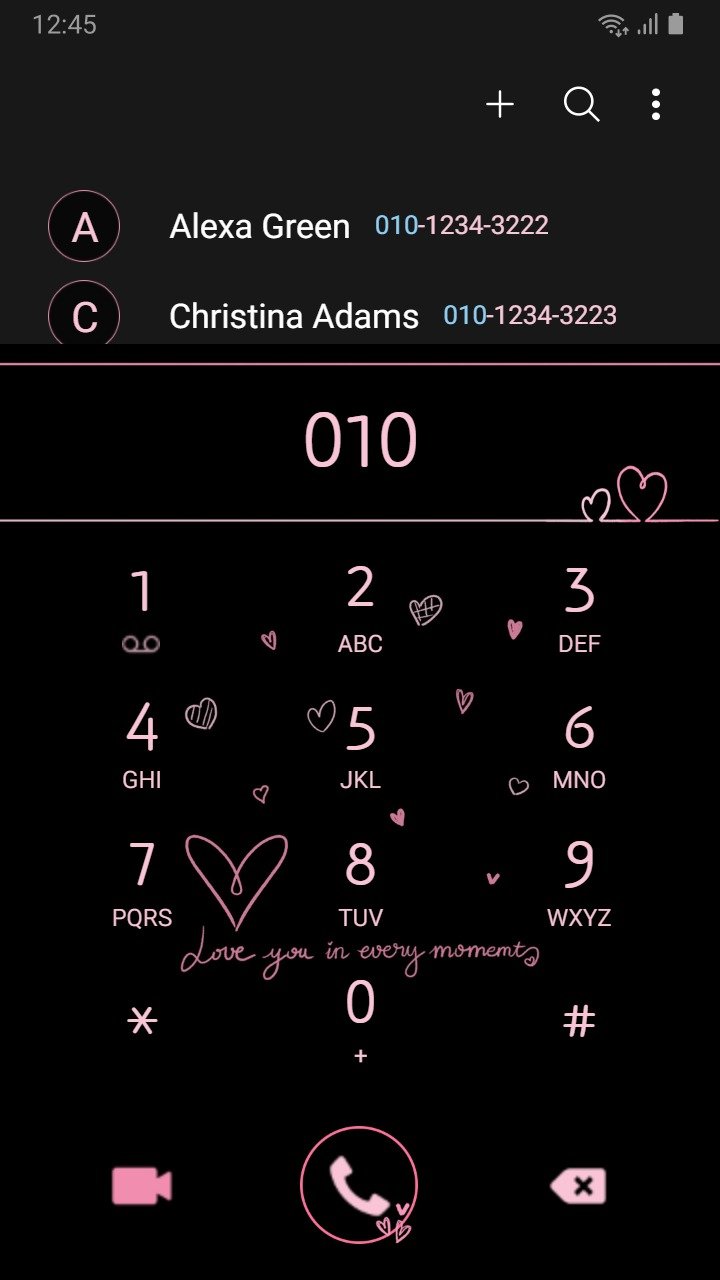Image resolution: width=720 pixels, height=1280 pixels.
Task: Add a new contact with plus icon
Action: 499,104
